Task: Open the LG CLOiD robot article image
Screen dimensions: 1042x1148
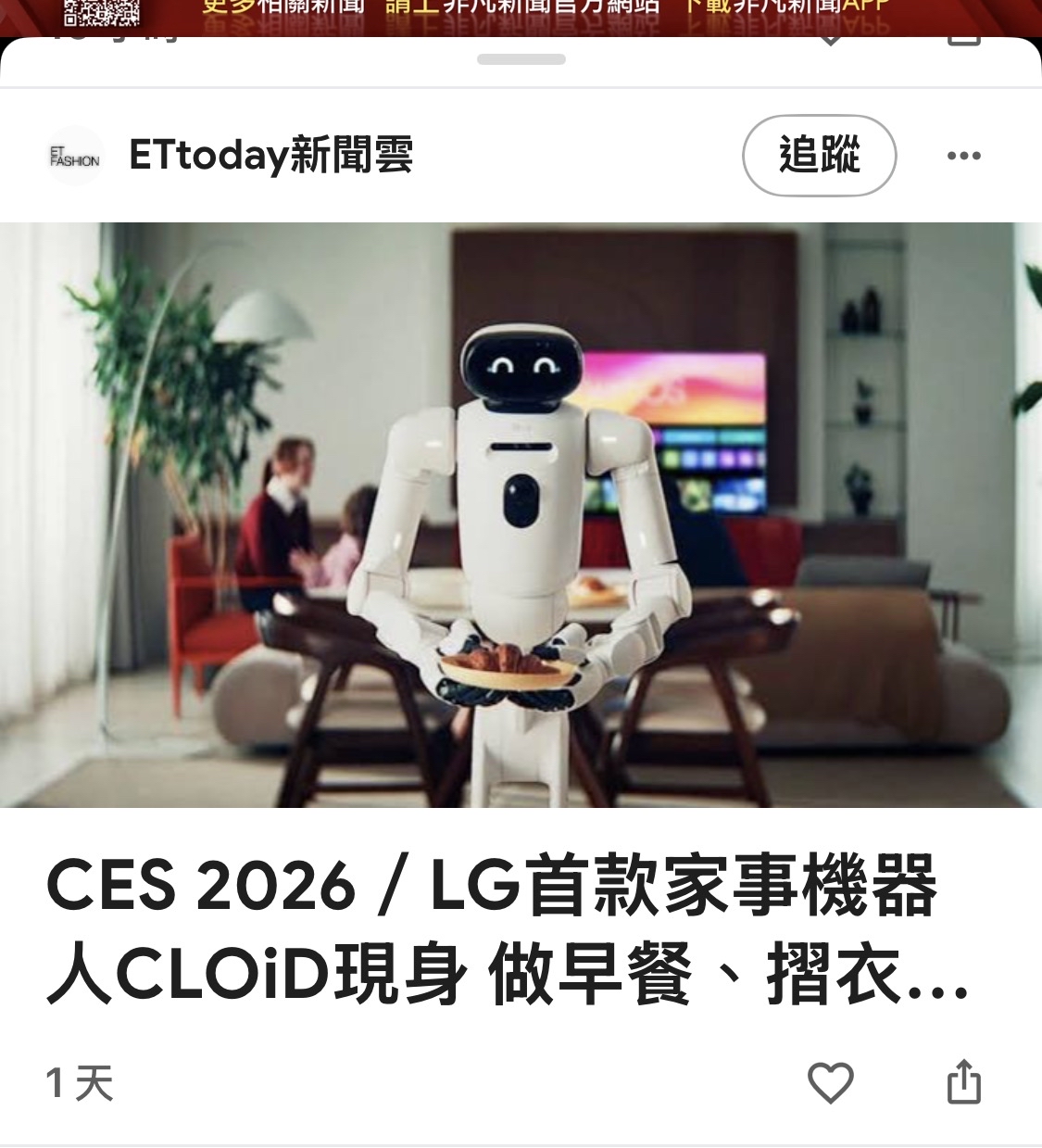Action: [x=521, y=514]
